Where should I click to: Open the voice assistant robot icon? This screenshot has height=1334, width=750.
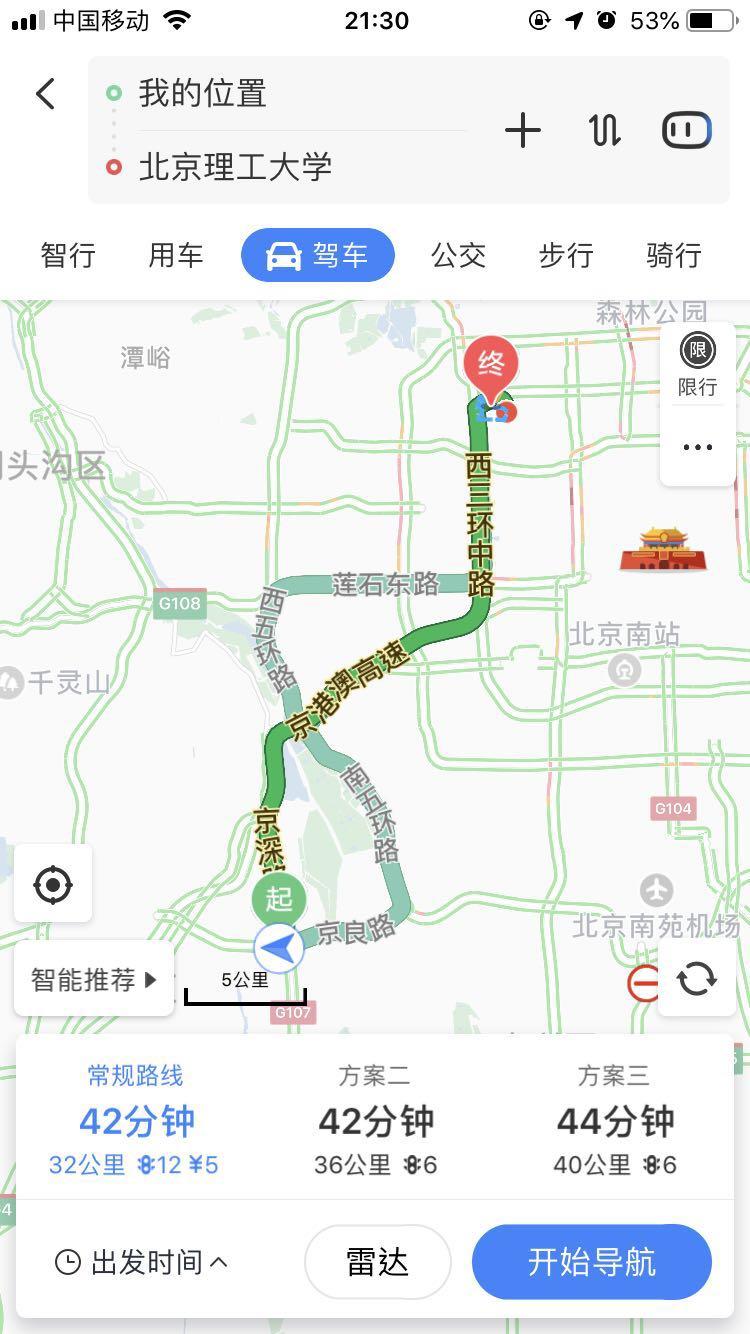click(687, 131)
